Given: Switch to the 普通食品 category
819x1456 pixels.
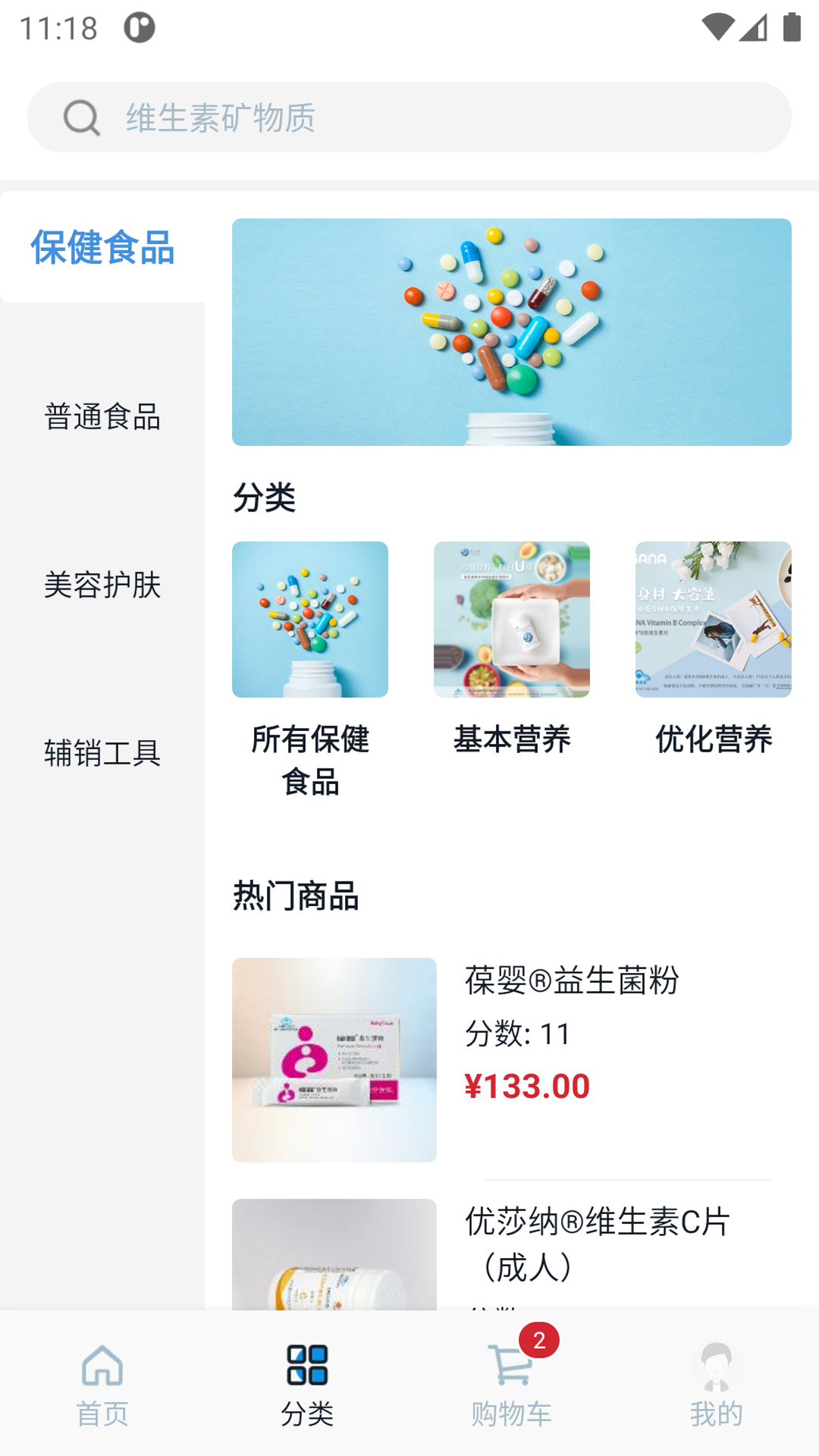Looking at the screenshot, I should [102, 416].
